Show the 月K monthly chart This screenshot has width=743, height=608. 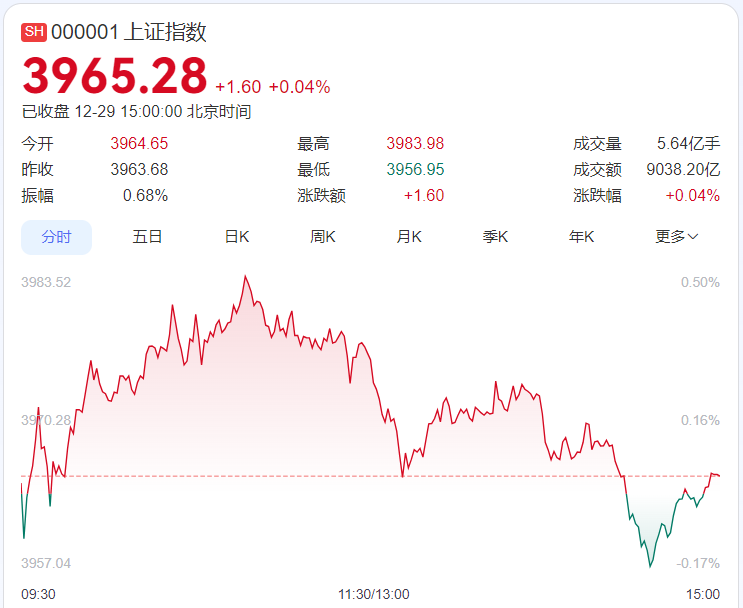tap(409, 237)
